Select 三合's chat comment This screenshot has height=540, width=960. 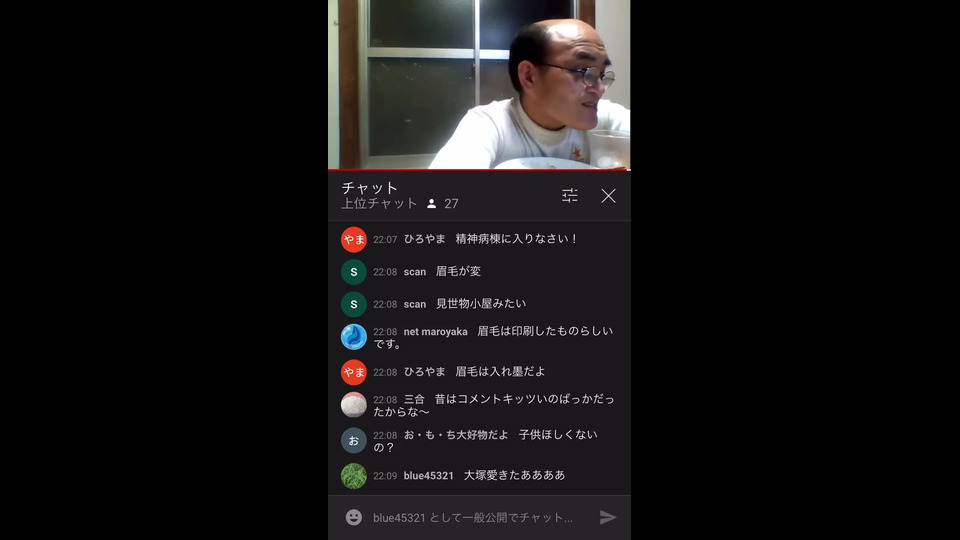click(x=492, y=405)
